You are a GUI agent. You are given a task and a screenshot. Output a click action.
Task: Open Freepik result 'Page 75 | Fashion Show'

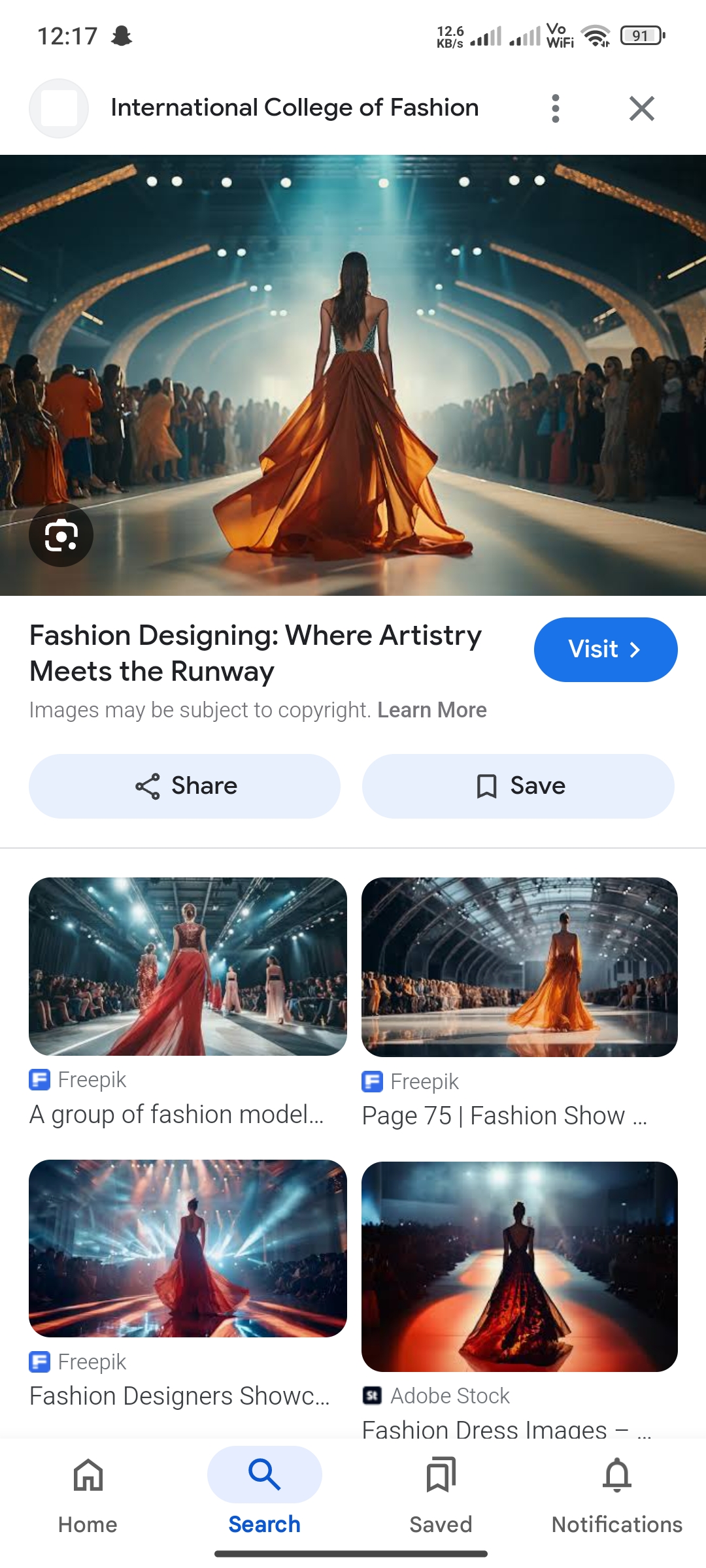pyautogui.click(x=520, y=967)
